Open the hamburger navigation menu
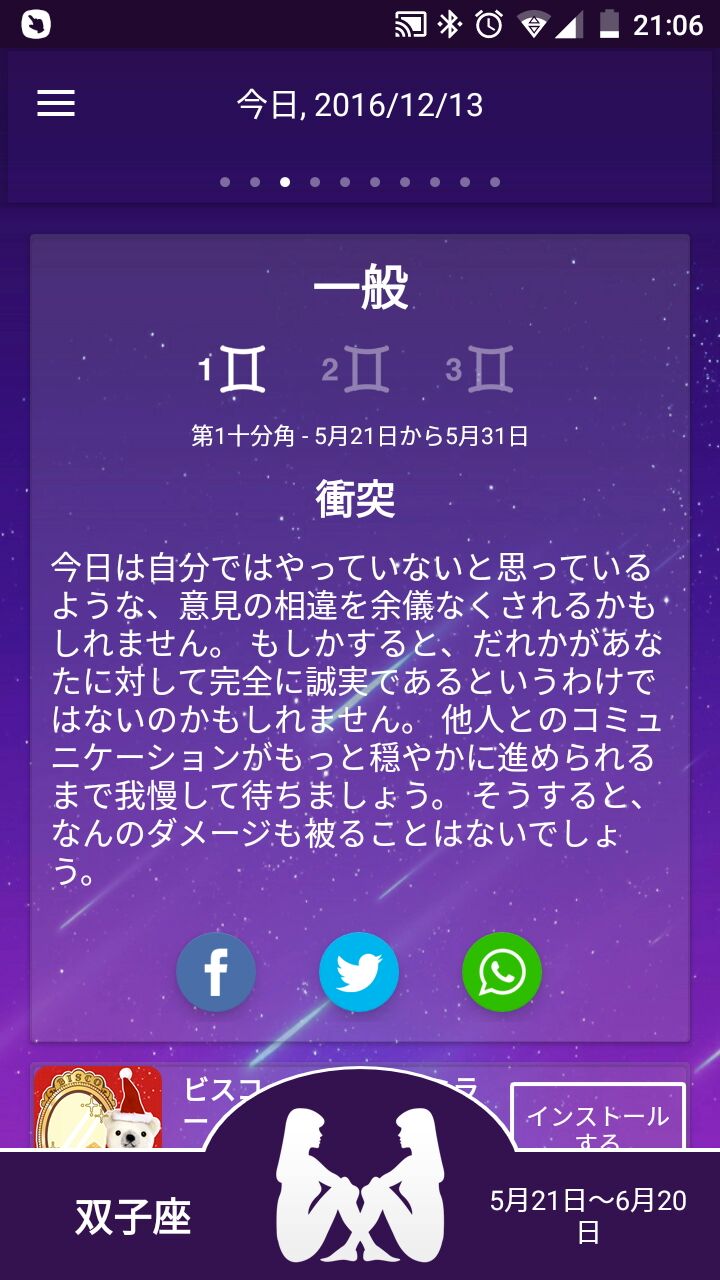Image resolution: width=720 pixels, height=1280 pixels. (x=56, y=104)
